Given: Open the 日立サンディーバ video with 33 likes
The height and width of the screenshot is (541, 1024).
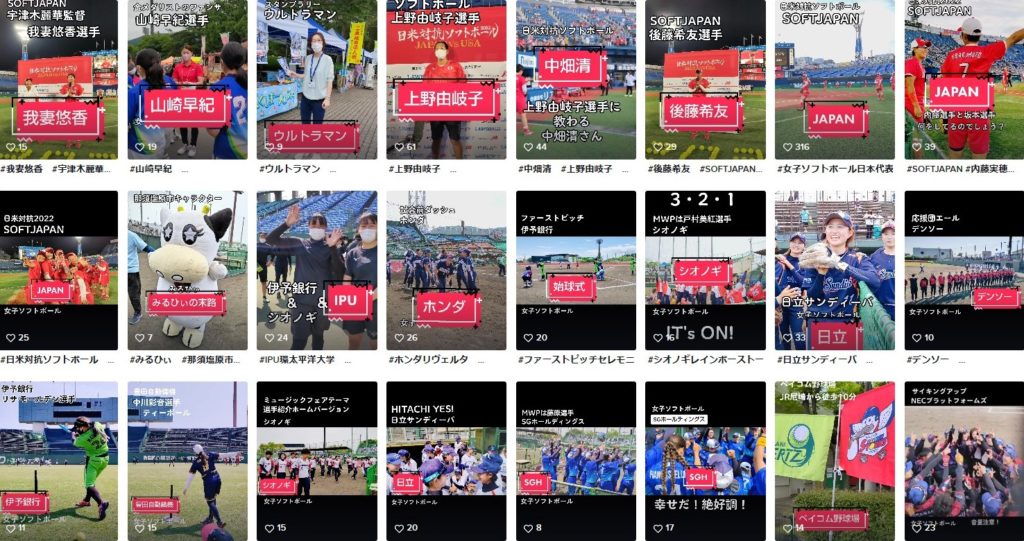Looking at the screenshot, I should pos(834,270).
